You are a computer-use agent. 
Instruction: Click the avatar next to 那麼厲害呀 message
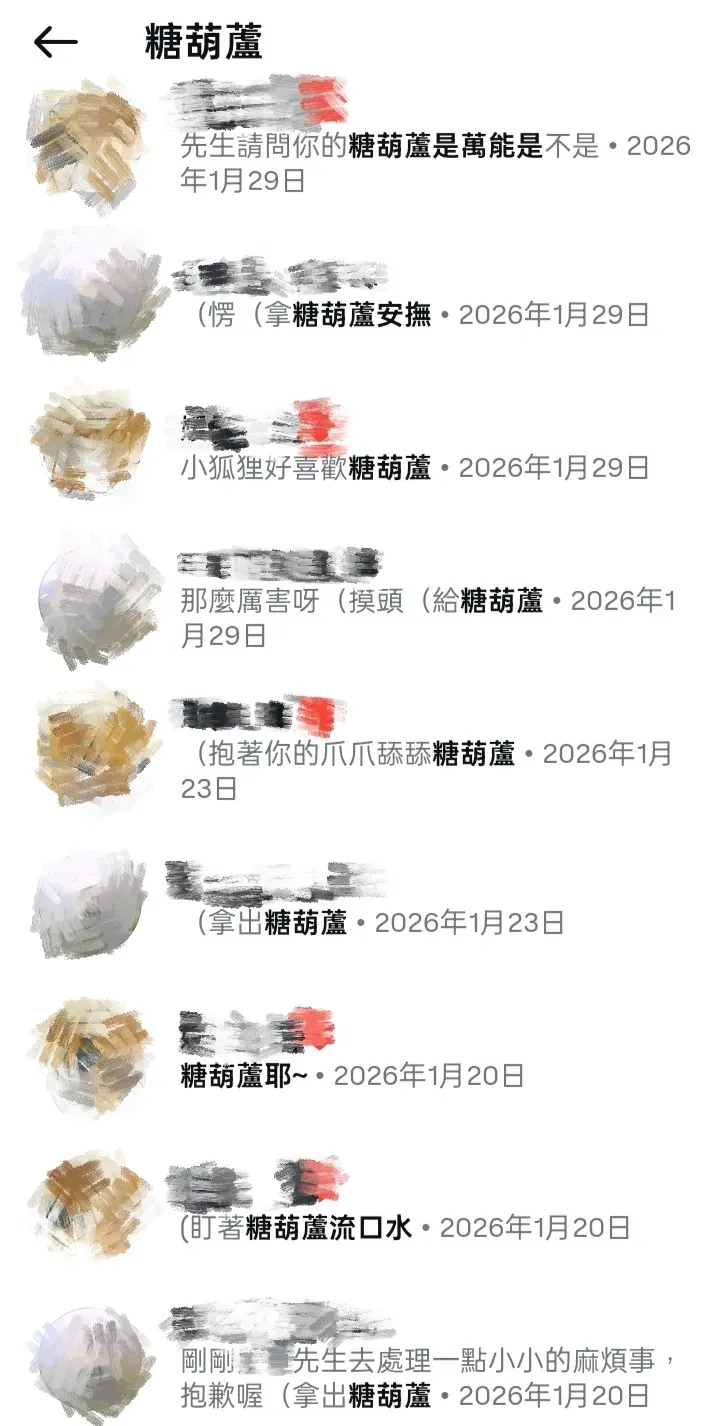[88, 600]
